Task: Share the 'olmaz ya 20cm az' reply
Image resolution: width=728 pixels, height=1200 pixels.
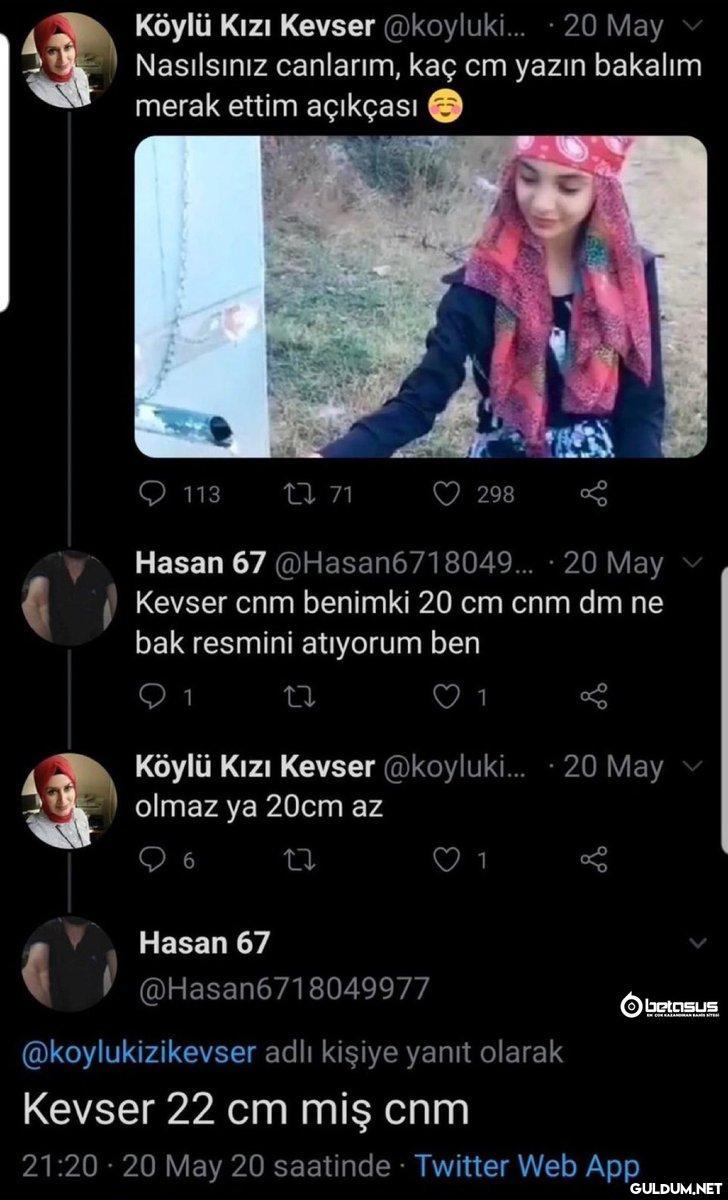Action: 595,859
